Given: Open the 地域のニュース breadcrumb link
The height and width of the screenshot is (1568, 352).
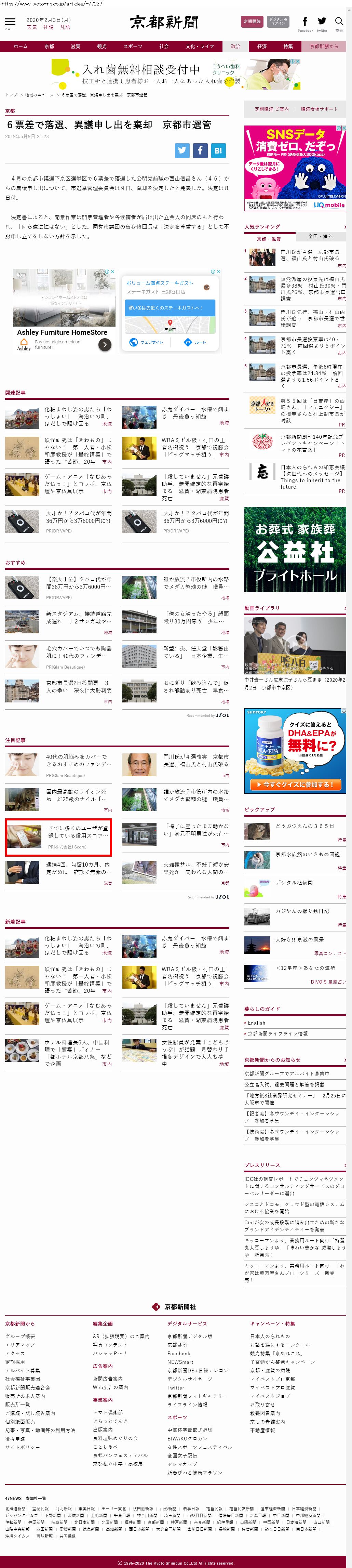Looking at the screenshot, I should [39, 95].
